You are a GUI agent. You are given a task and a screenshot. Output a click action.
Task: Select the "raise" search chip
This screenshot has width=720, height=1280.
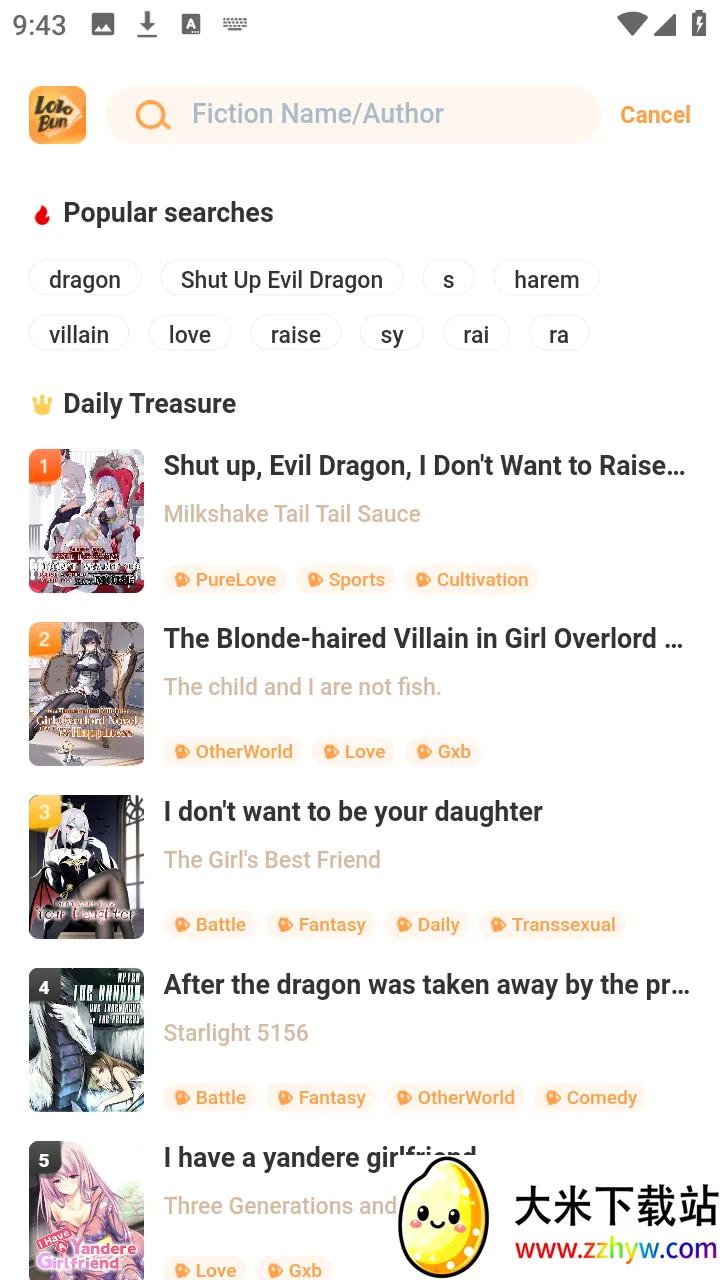pyautogui.click(x=295, y=335)
